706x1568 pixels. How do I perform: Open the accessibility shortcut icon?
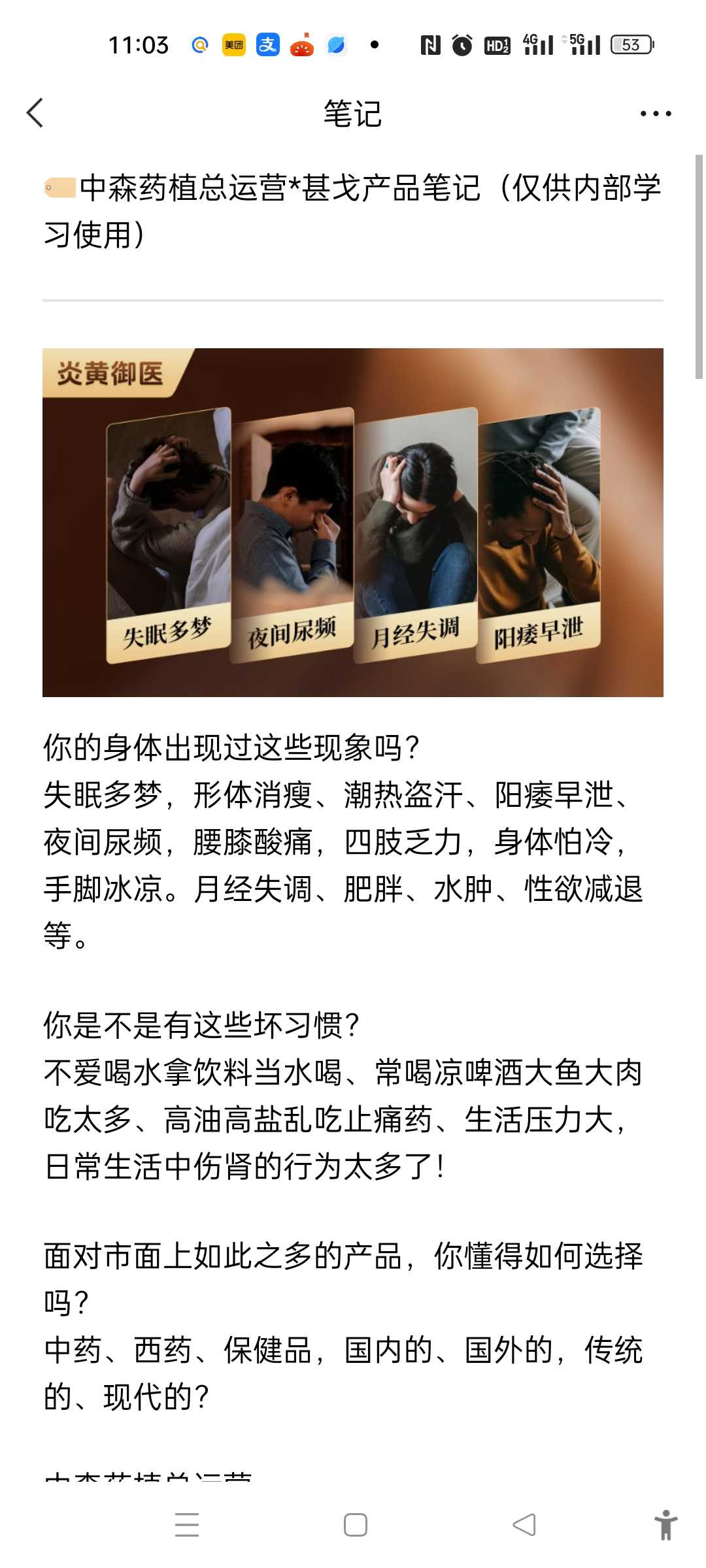(x=665, y=1524)
